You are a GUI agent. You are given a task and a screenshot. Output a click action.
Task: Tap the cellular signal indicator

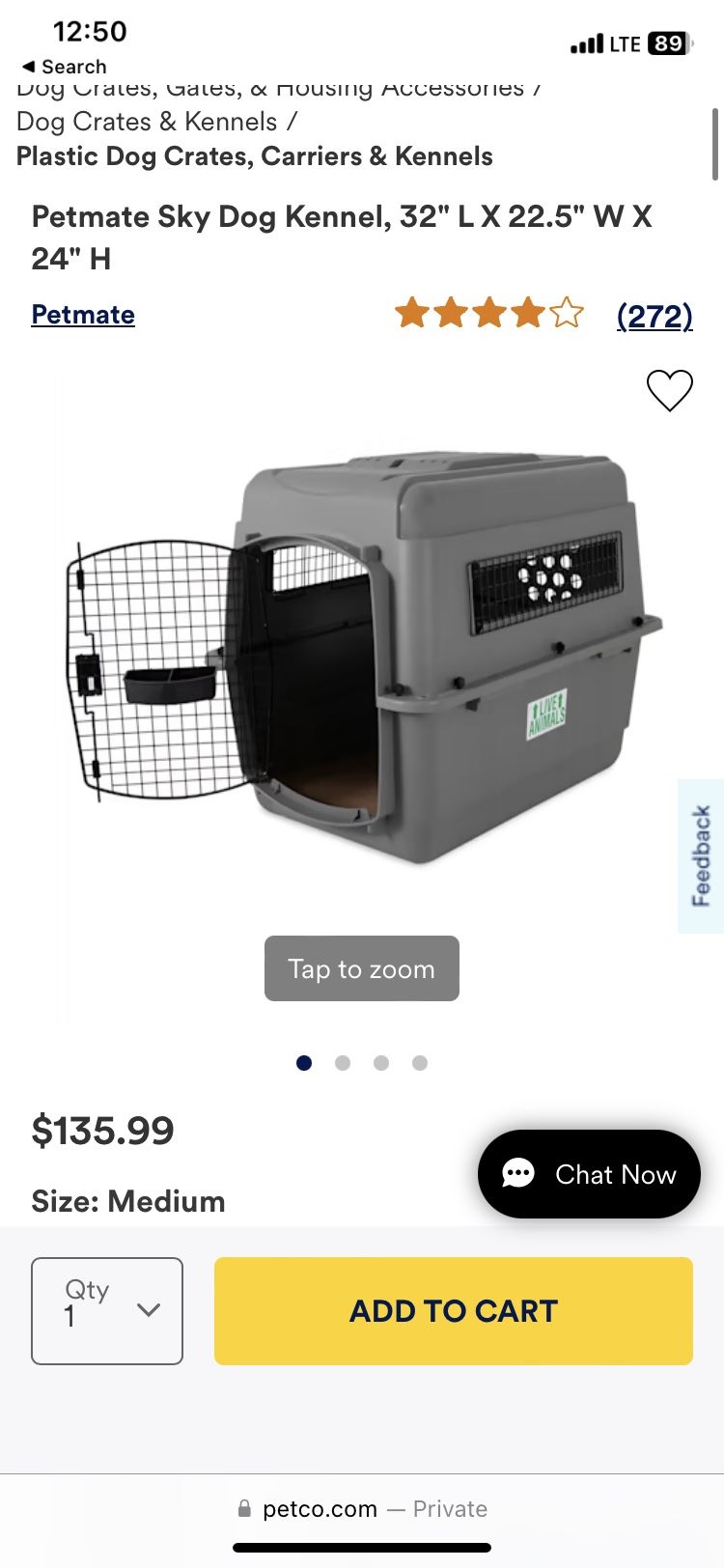[586, 42]
